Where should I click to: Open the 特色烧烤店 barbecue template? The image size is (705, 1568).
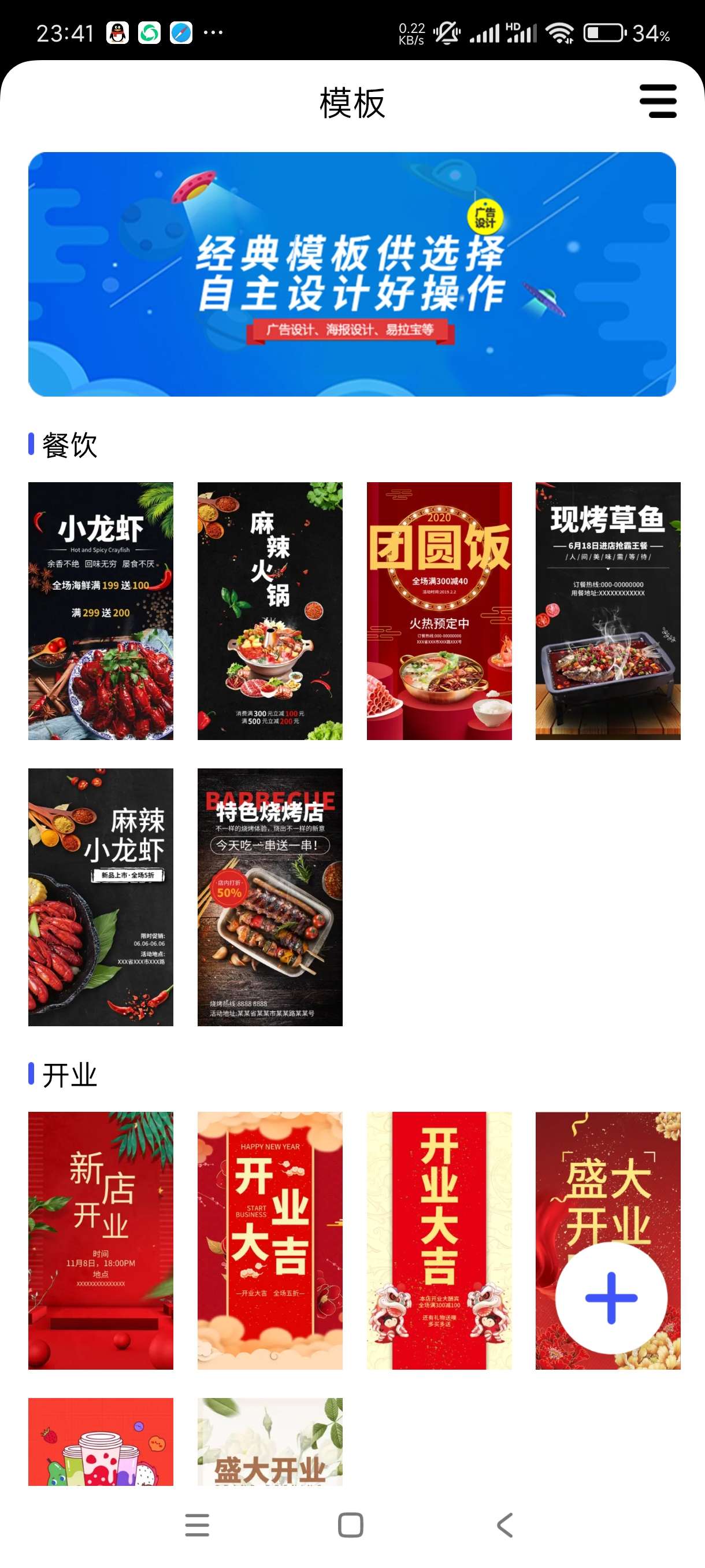(269, 897)
